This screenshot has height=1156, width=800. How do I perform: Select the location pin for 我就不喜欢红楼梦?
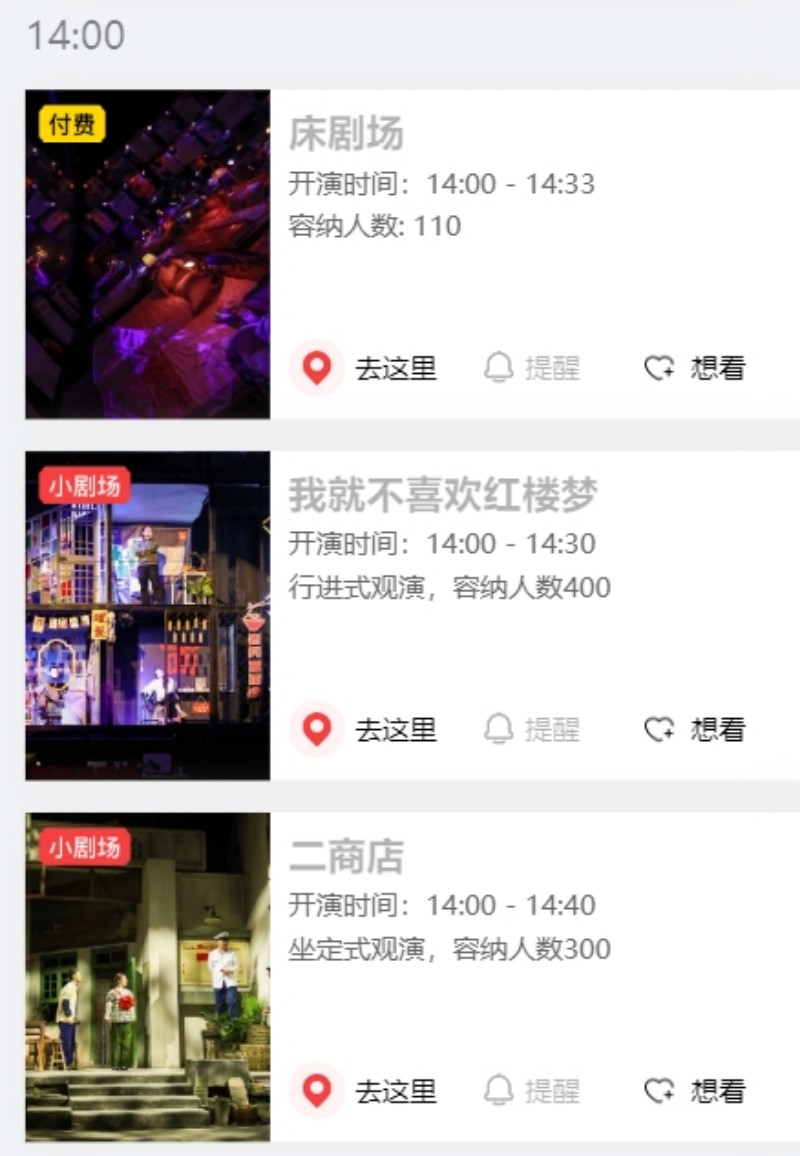pos(317,728)
